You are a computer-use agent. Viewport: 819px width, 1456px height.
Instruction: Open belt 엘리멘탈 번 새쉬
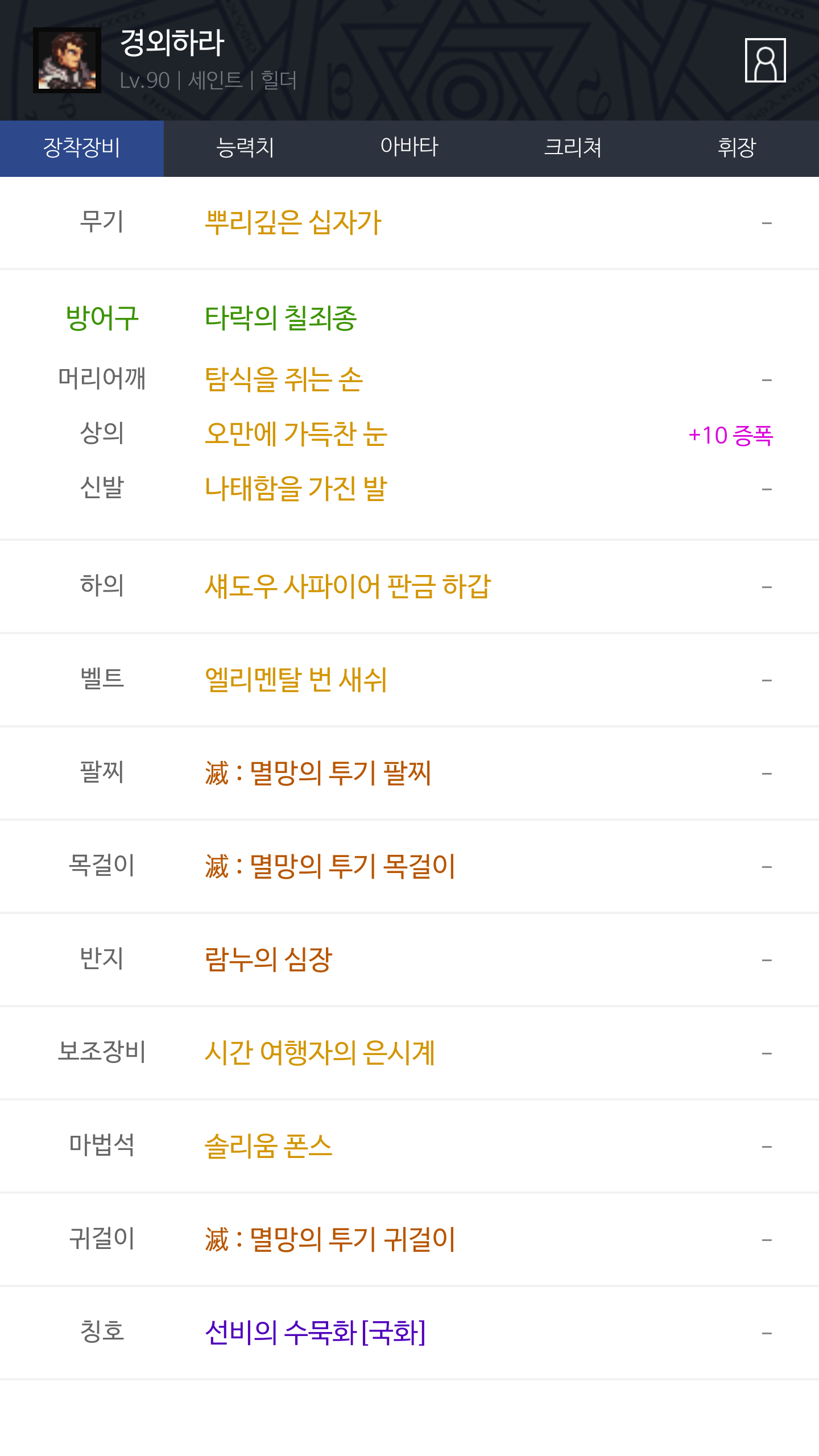pyautogui.click(x=296, y=680)
